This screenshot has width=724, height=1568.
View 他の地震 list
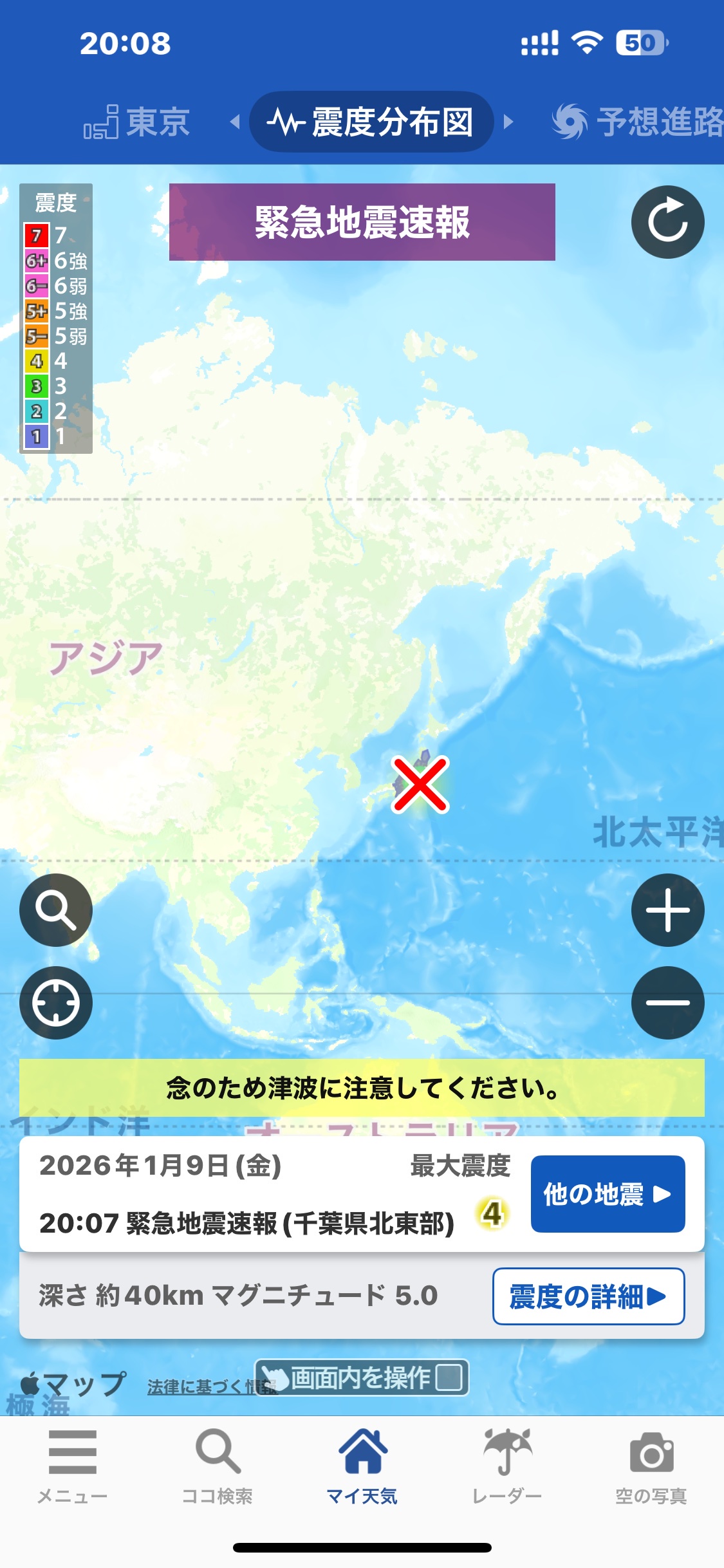(x=608, y=1194)
